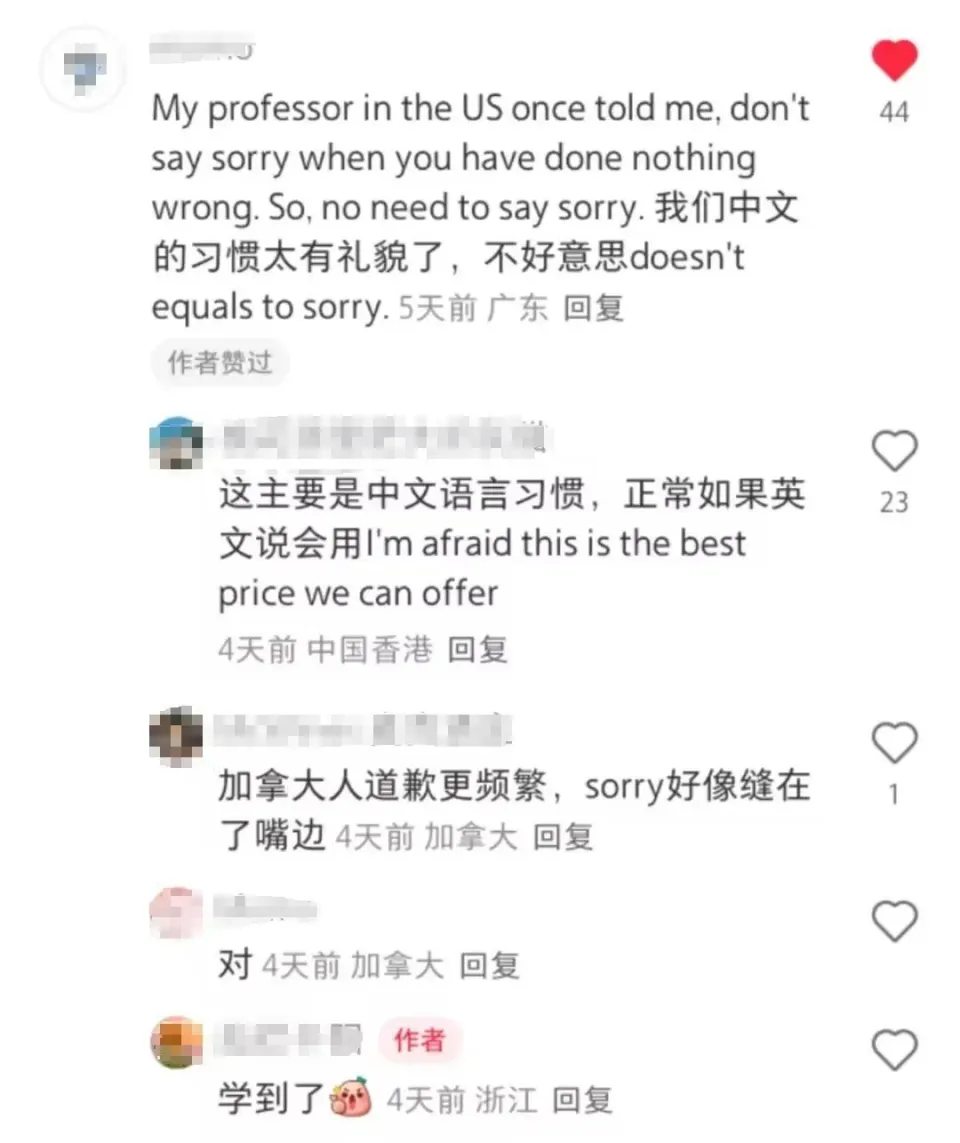This screenshot has width=960, height=1143.
Task: Like the author's 学到了 reply
Action: coord(894,1050)
